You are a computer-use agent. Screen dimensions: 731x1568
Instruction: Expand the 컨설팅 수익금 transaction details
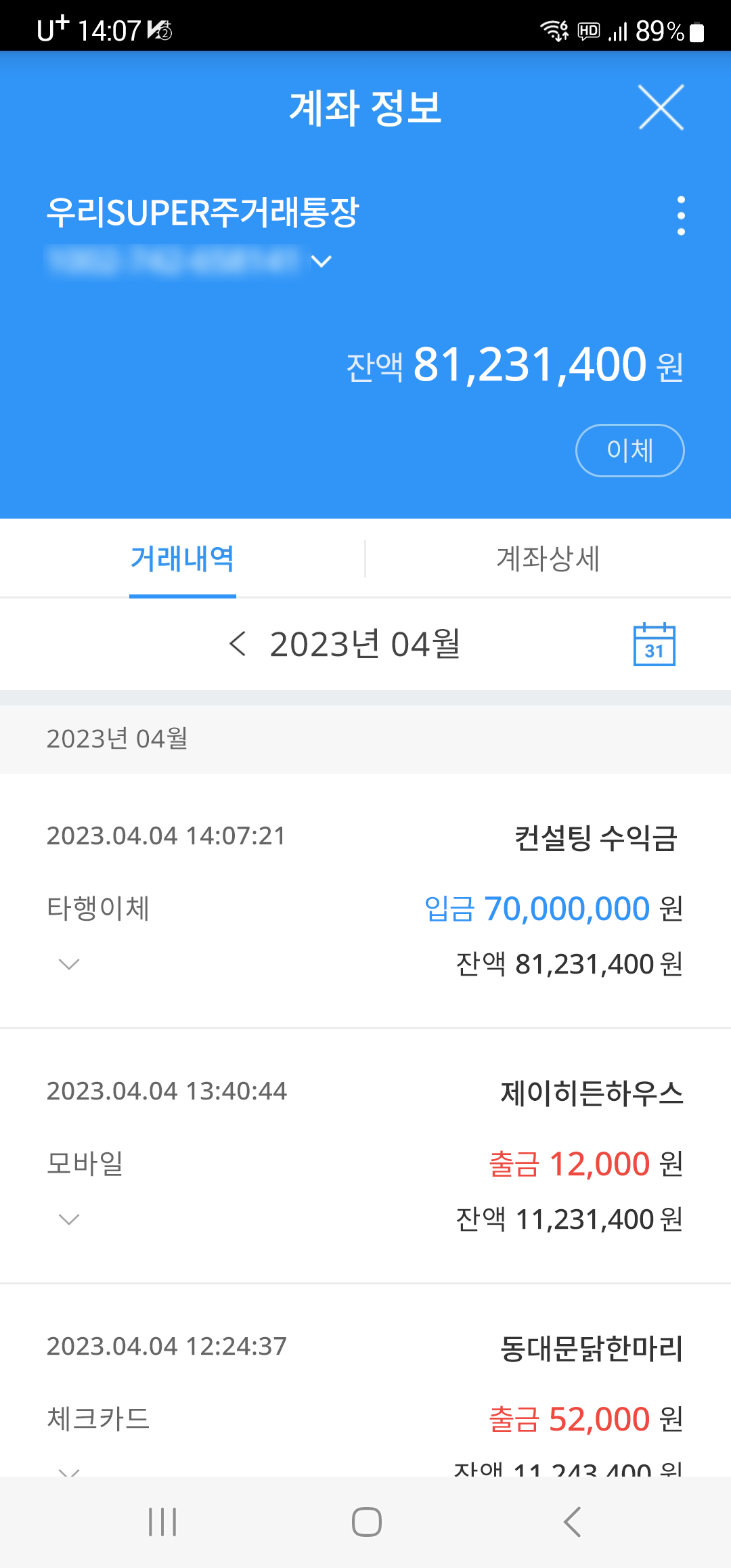click(69, 963)
